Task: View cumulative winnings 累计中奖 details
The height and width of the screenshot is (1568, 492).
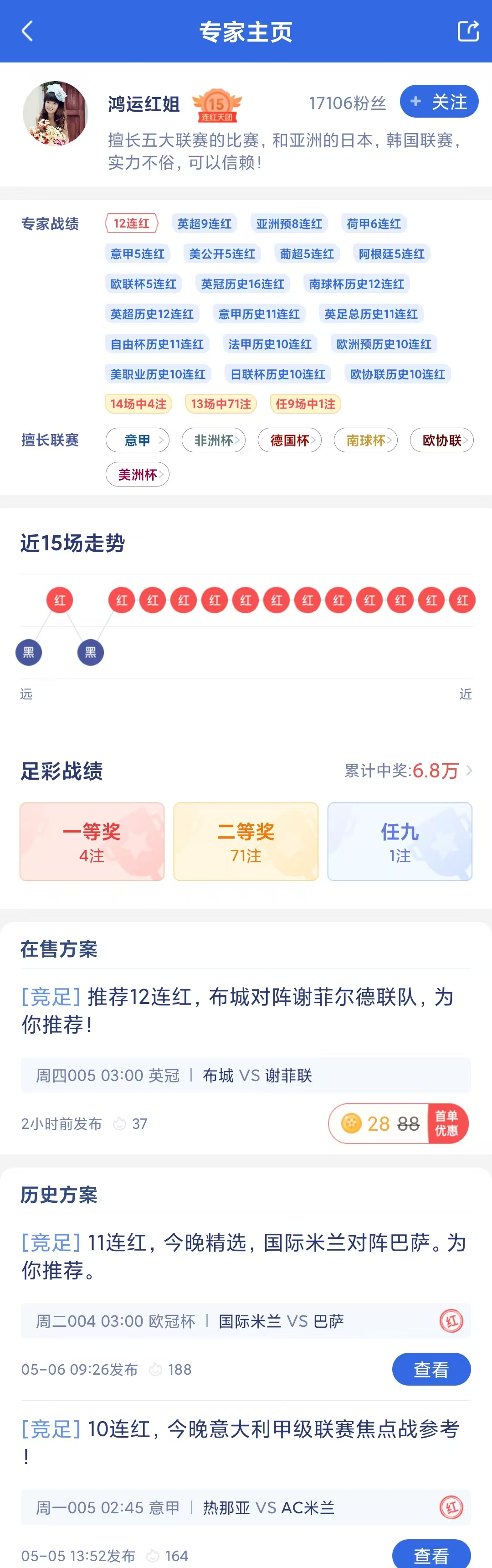Action: [x=407, y=771]
